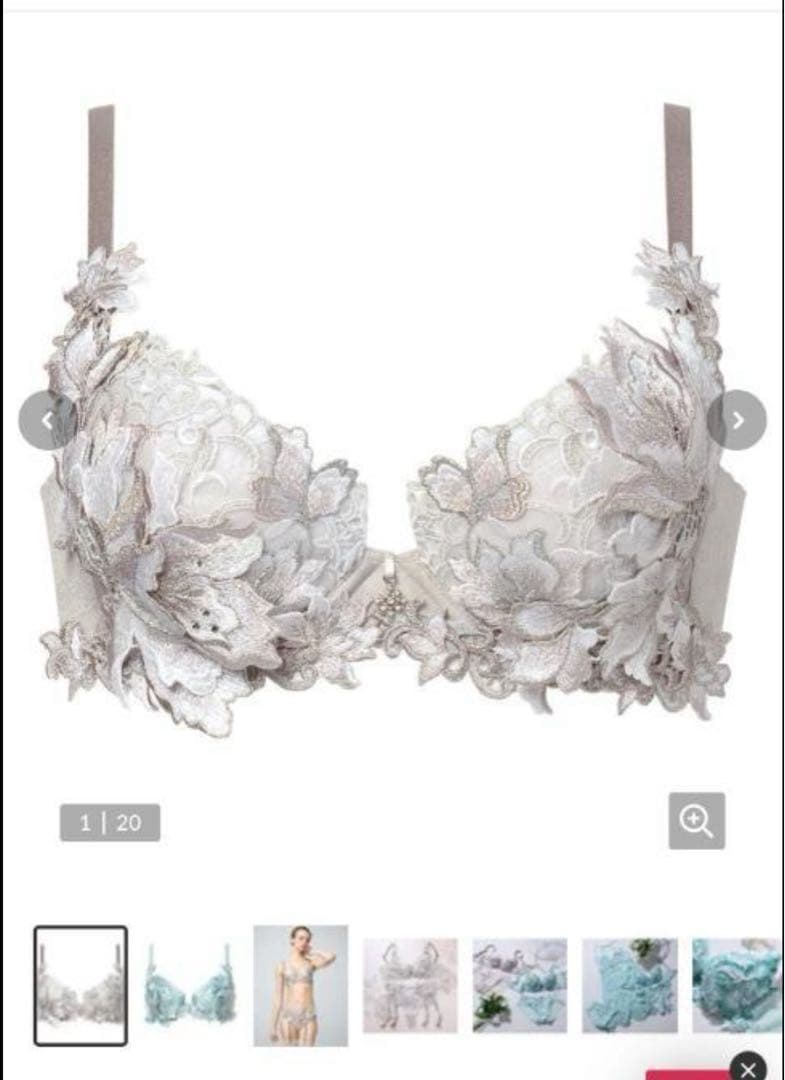Image resolution: width=785 pixels, height=1080 pixels.
Task: Open the grey bra set thumbnail
Action: (x=409, y=985)
